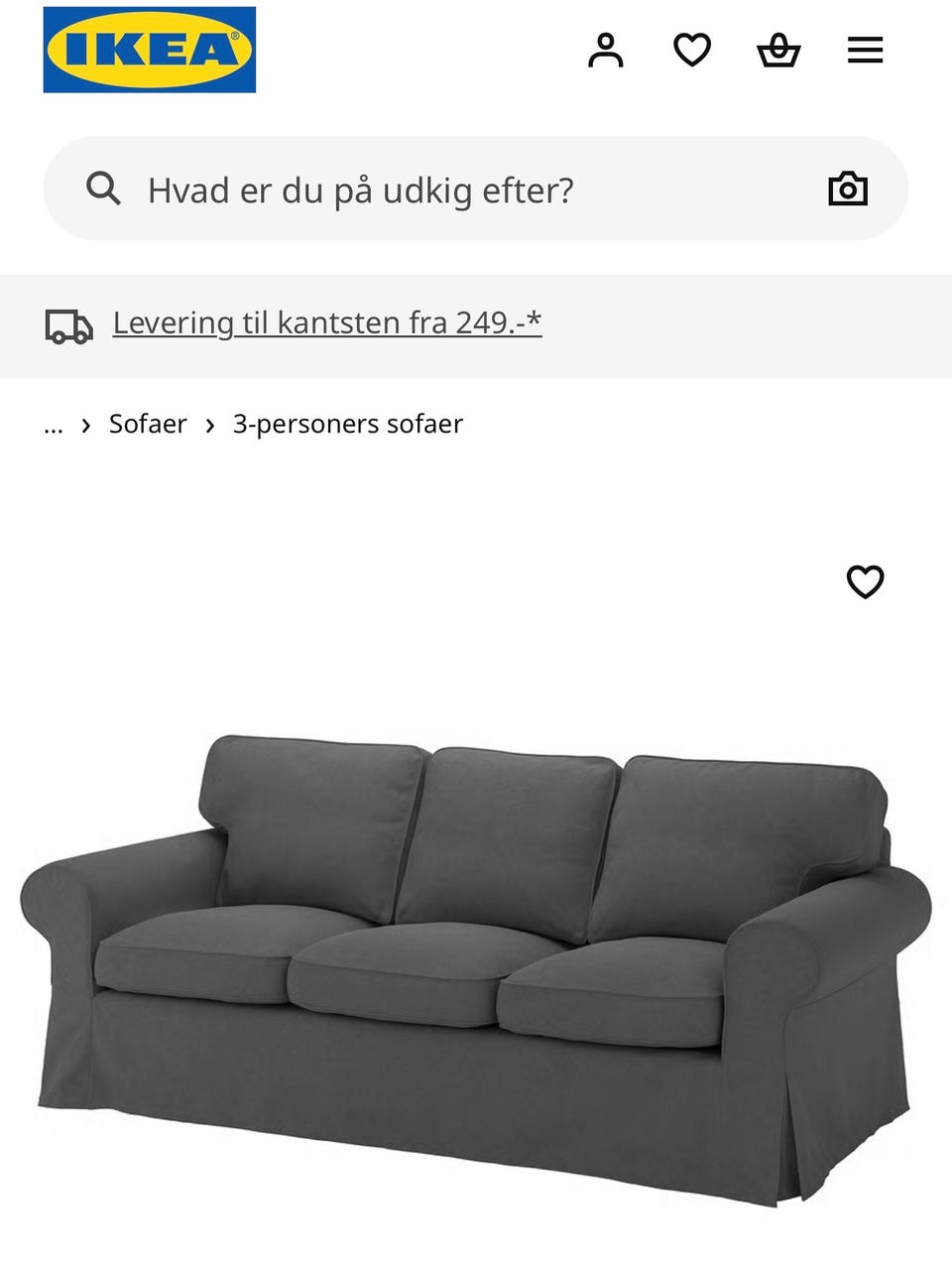Screen dimensions: 952x1266
Task: Expand the collapsed breadcrumb ellipsis
Action: (53, 424)
